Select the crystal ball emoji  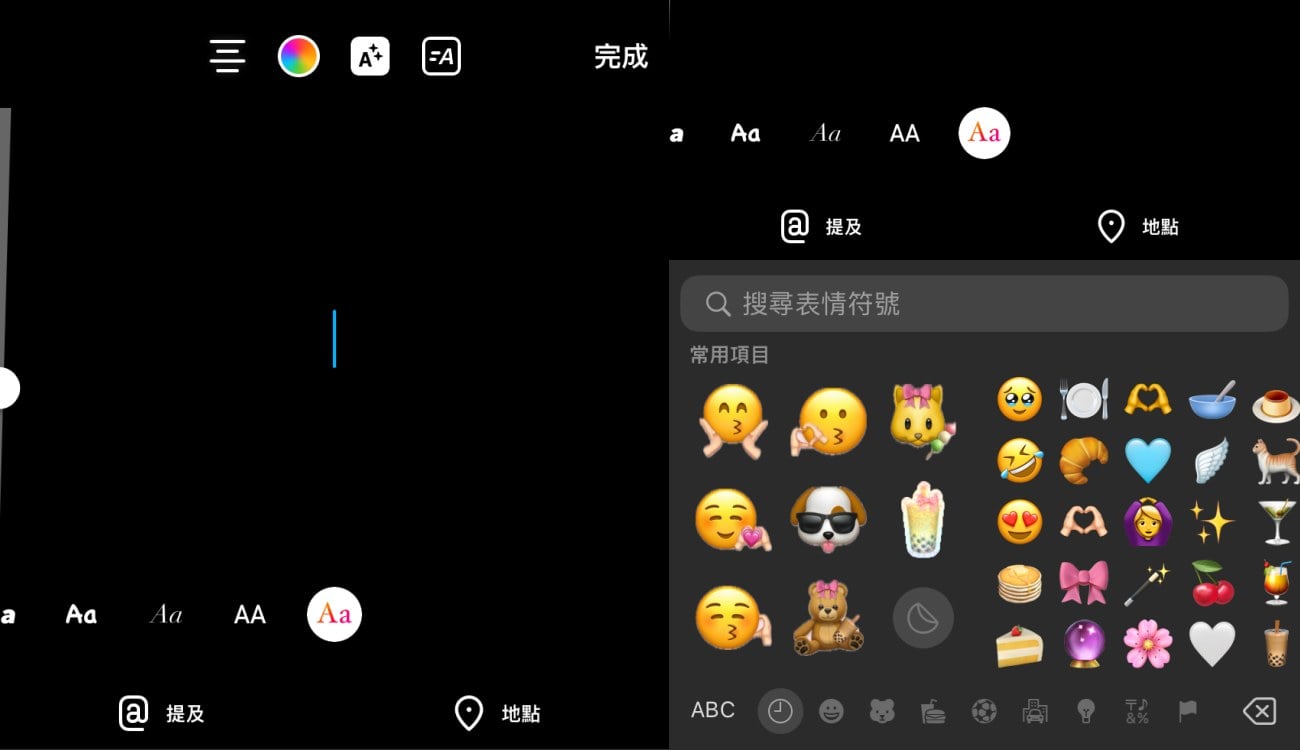coord(1083,643)
